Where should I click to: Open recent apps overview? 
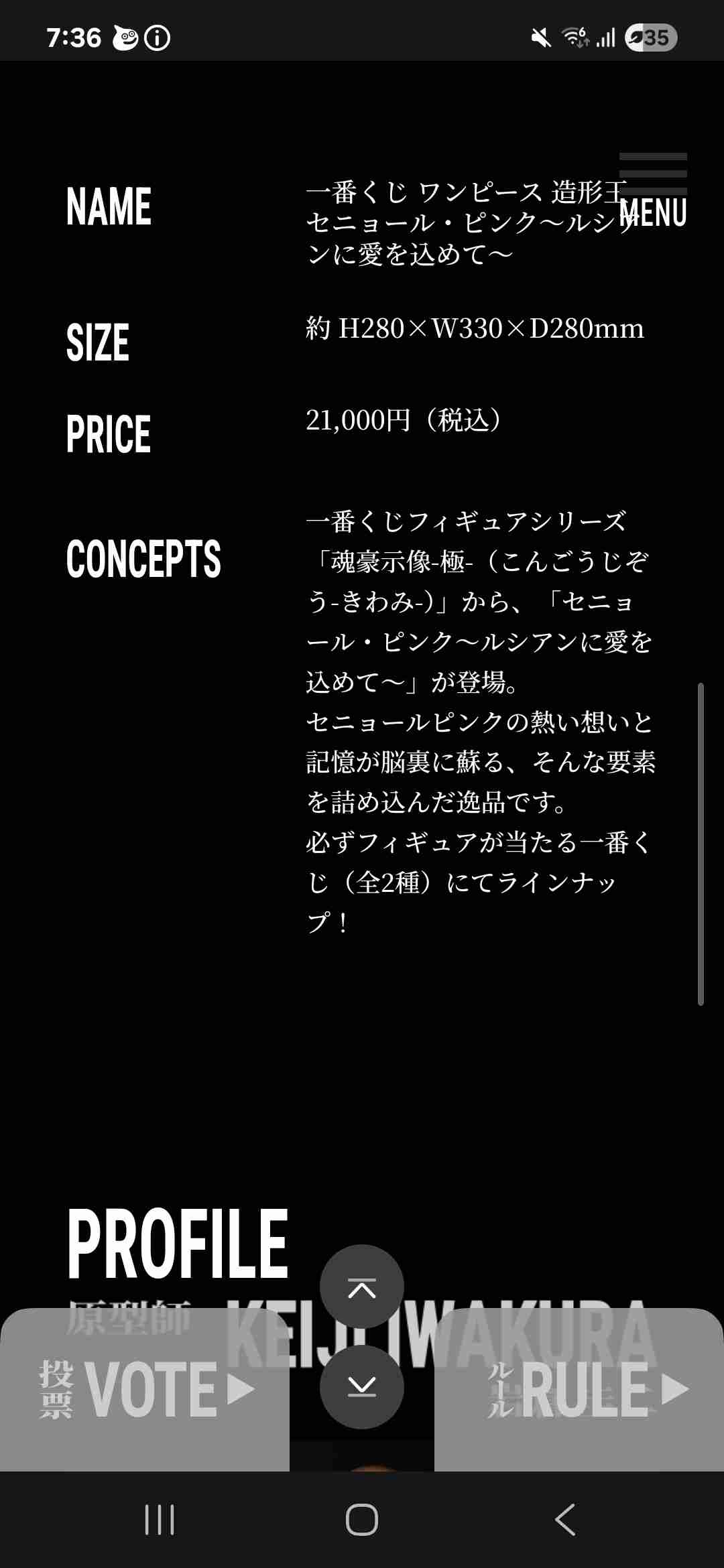[160, 1520]
